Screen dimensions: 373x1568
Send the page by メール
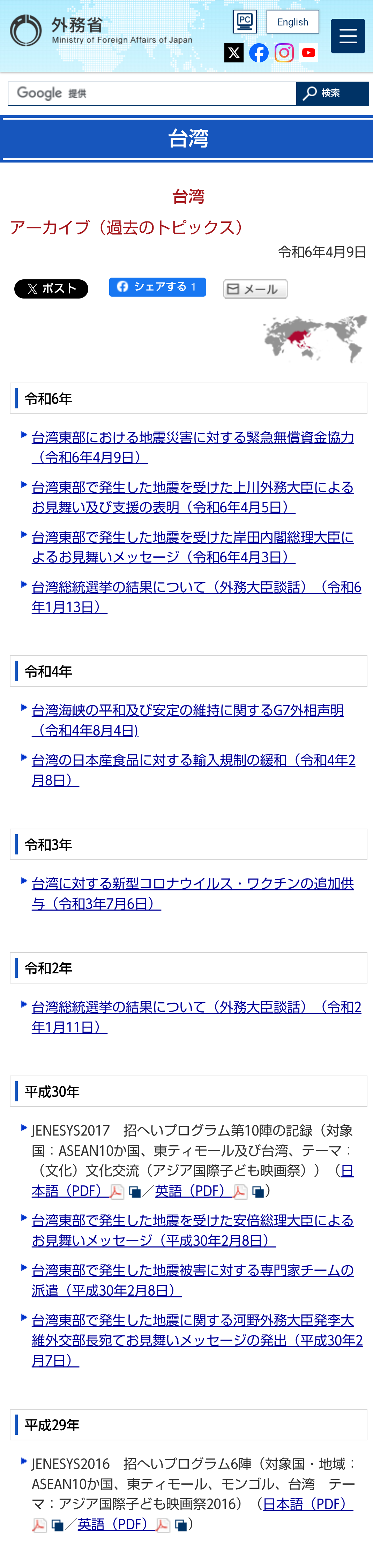click(x=255, y=289)
